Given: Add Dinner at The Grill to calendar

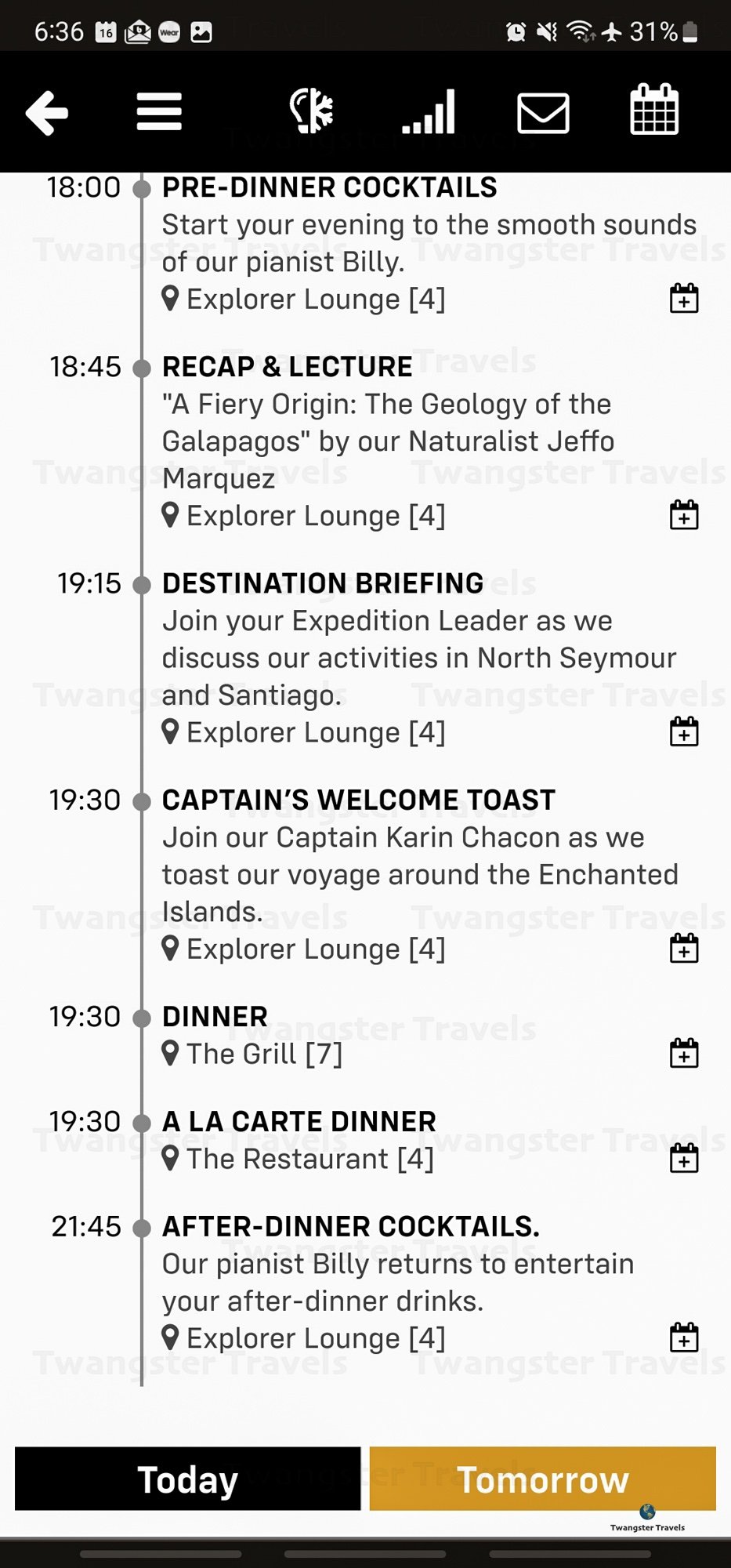Looking at the screenshot, I should tap(684, 1053).
